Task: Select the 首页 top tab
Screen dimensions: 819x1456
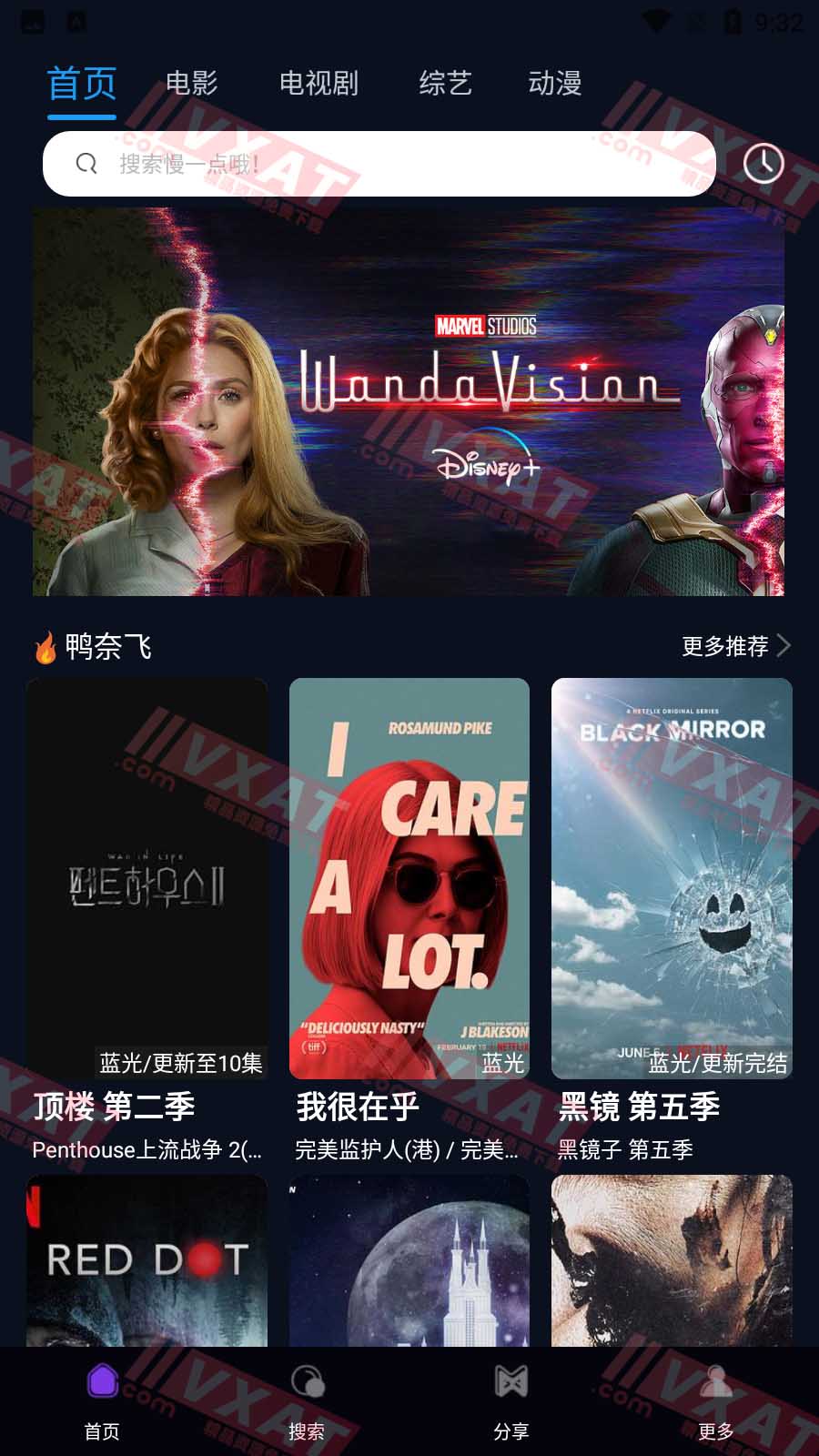Action: [82, 84]
